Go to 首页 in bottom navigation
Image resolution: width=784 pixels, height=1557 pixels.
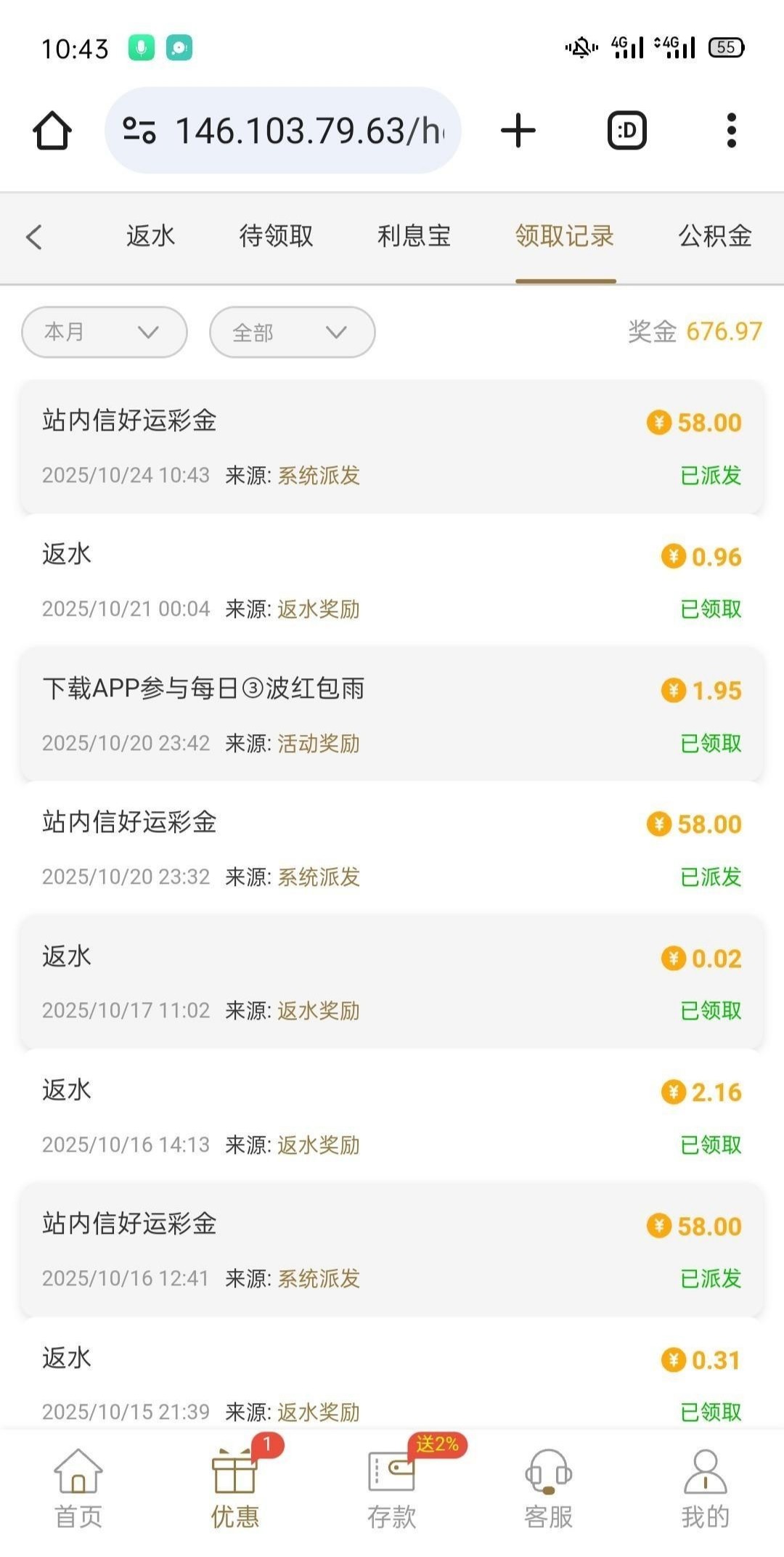(78, 1489)
